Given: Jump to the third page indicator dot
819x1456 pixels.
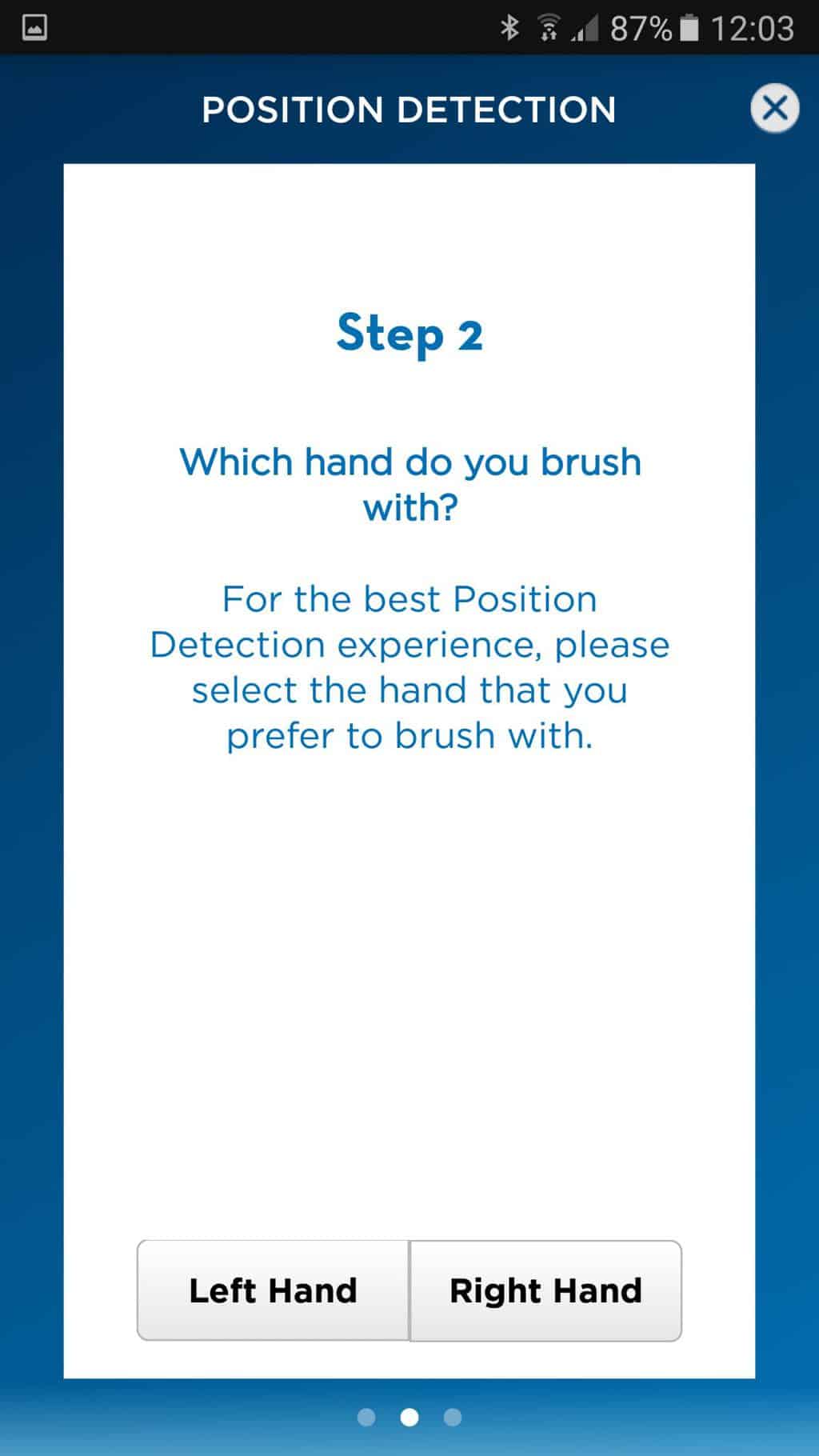Looking at the screenshot, I should coord(453,1418).
